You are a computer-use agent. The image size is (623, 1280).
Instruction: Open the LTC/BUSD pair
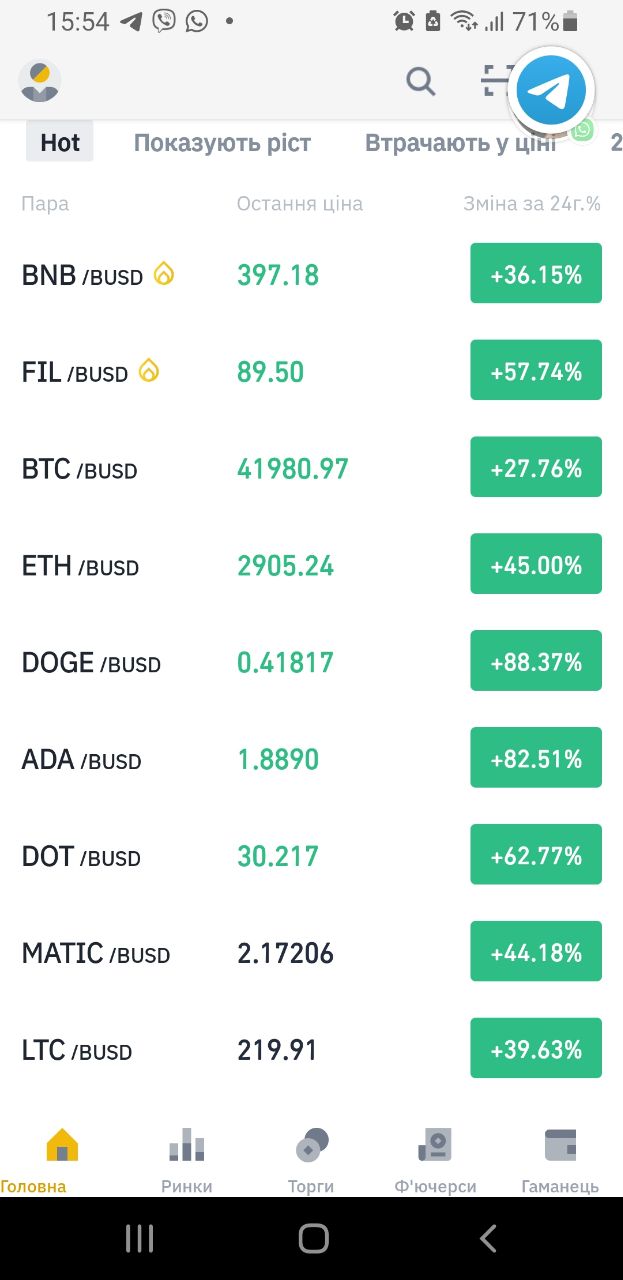[311, 1050]
